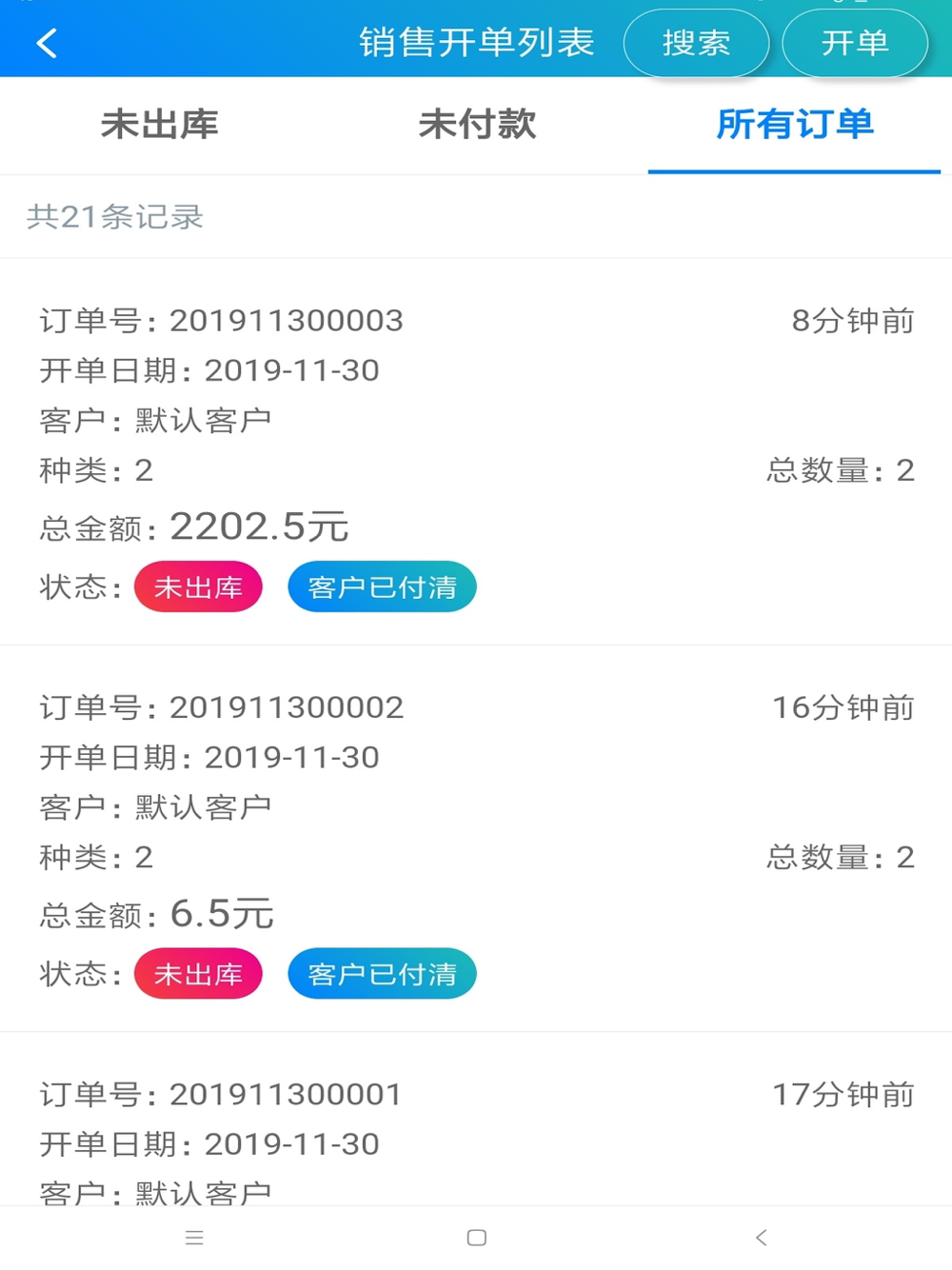Switch to the 未付款 tab
The image size is (952, 1270).
point(477,125)
